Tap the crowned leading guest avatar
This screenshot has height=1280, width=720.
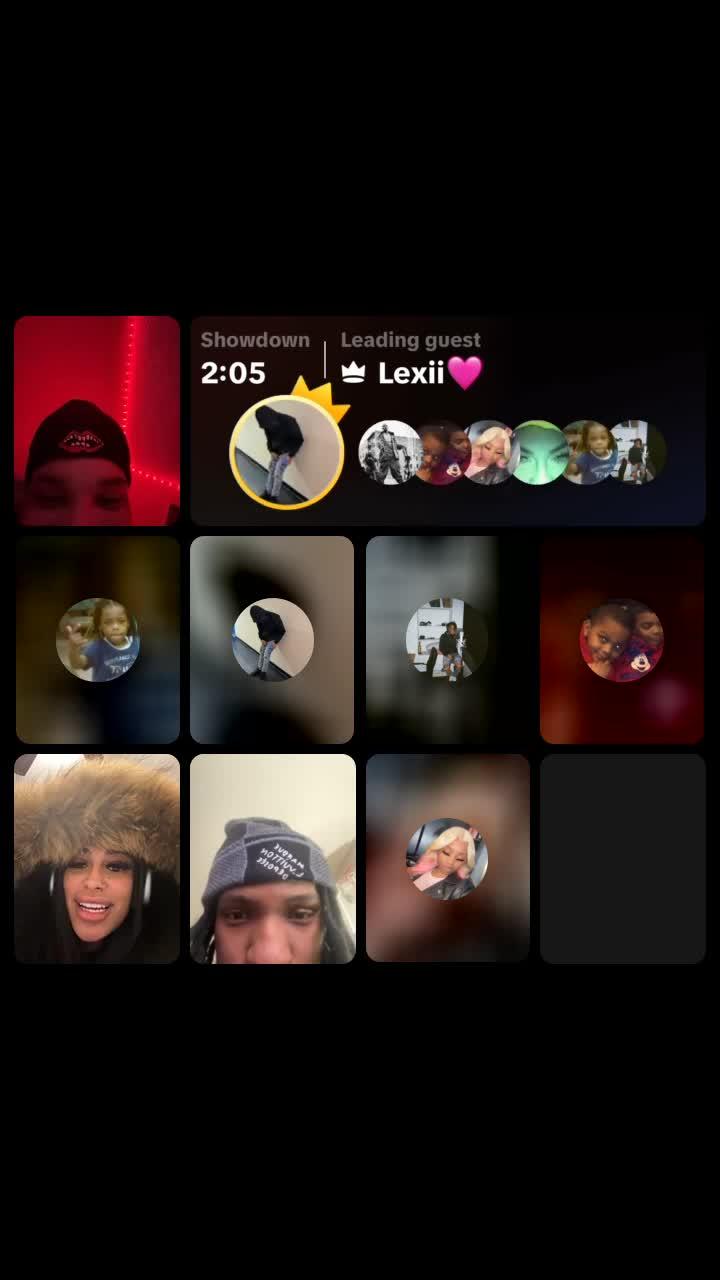287,453
